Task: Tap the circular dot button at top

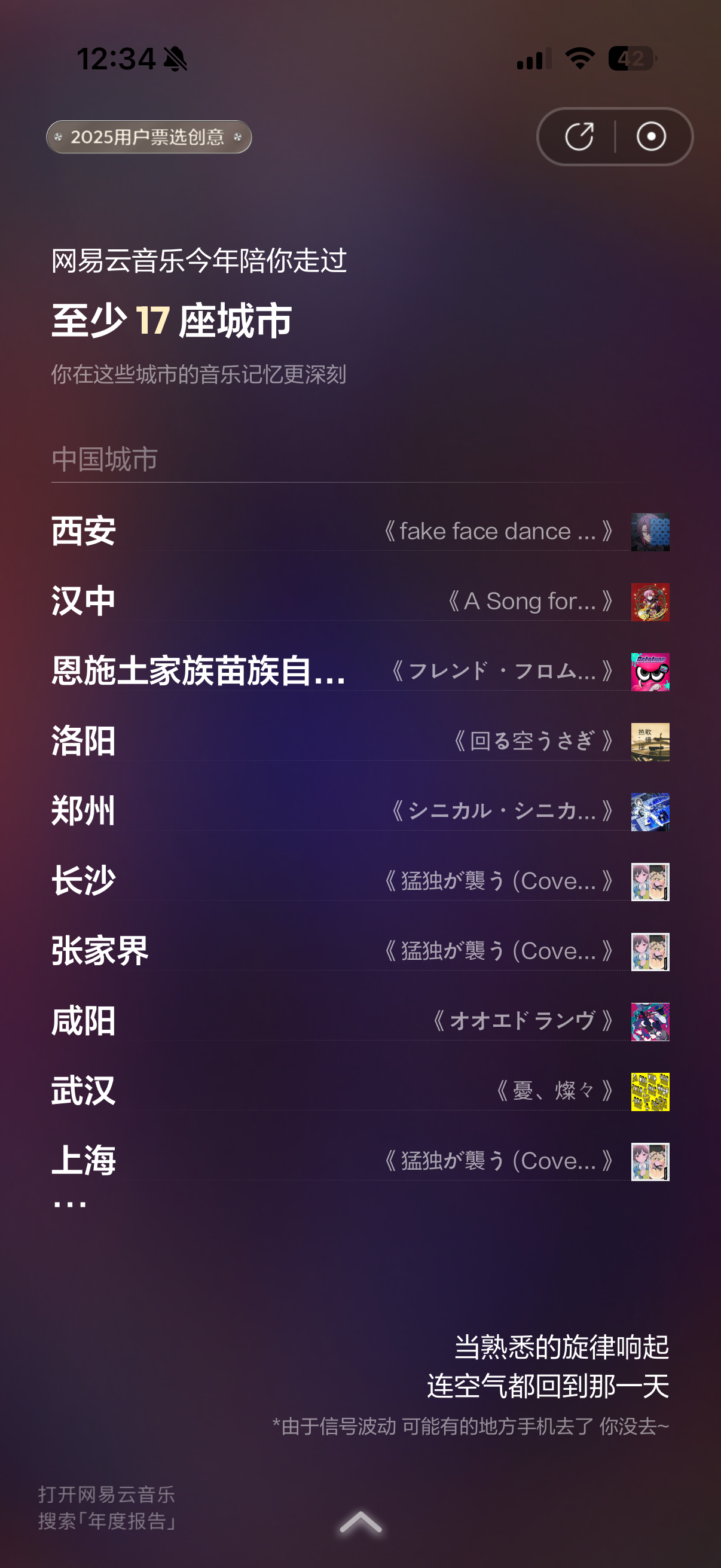Action: 651,136
